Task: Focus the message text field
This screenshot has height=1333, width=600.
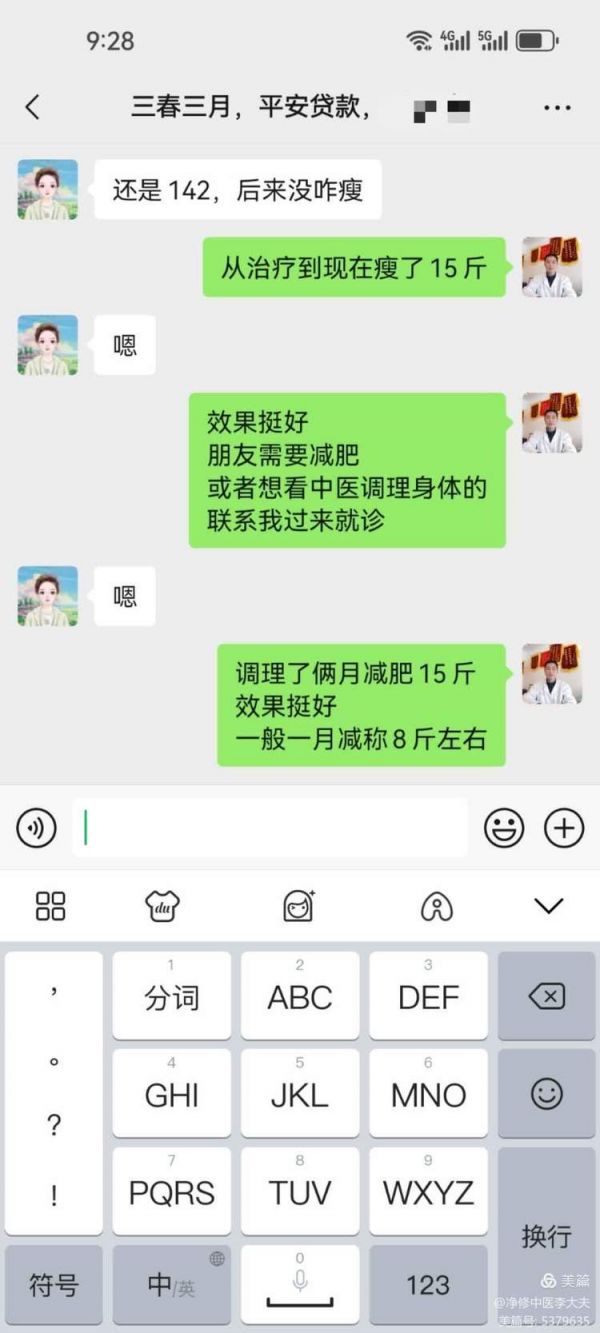Action: point(270,827)
